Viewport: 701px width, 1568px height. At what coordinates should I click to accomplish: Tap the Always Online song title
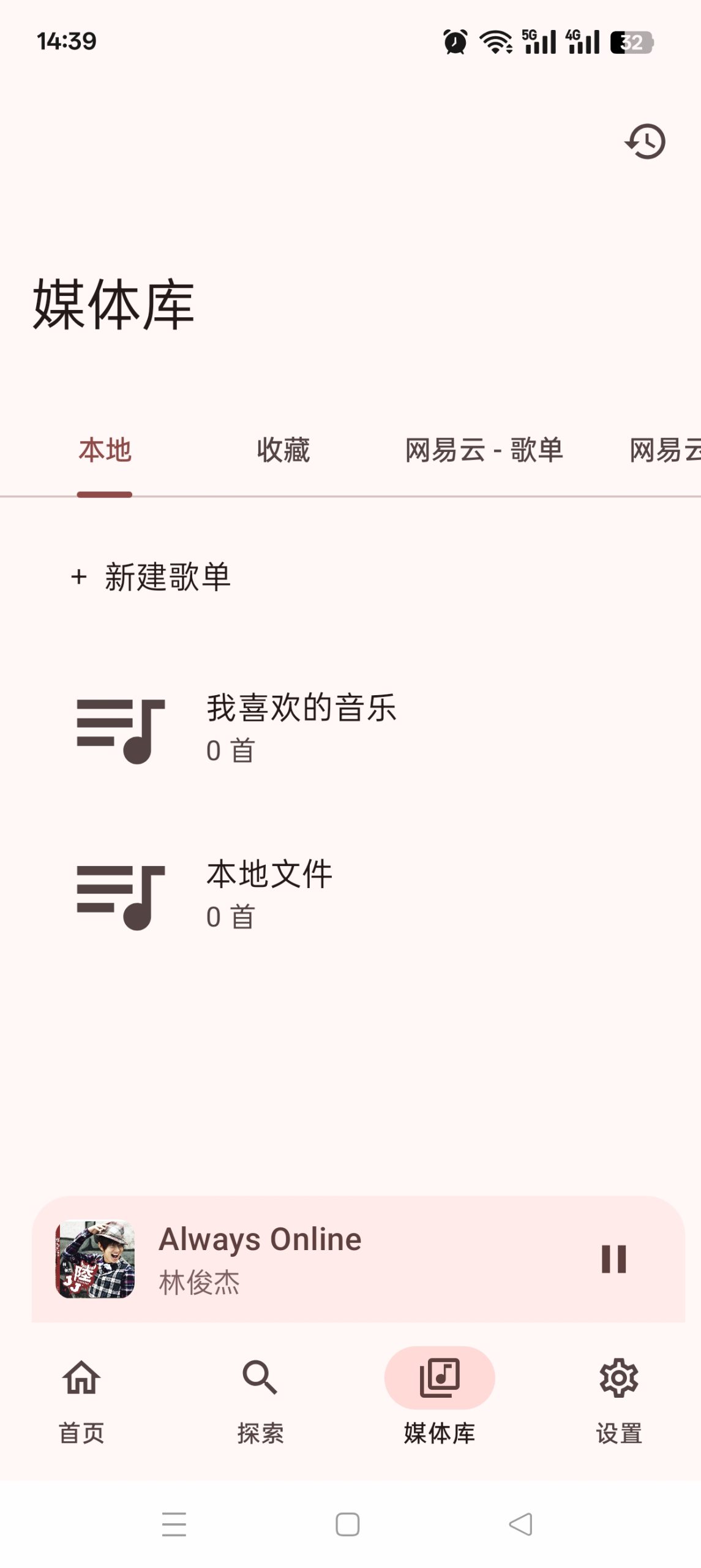click(260, 1238)
